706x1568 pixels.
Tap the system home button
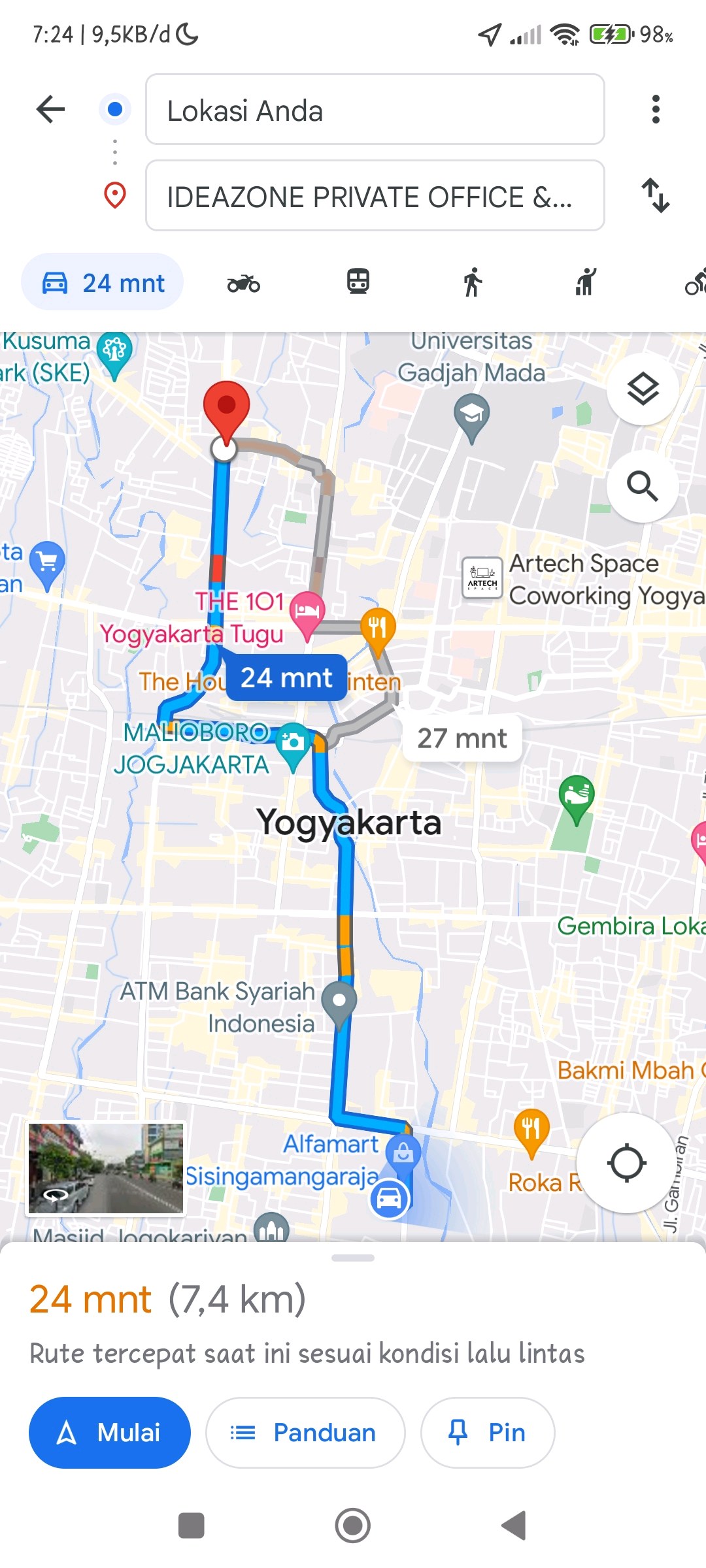pos(353,1526)
